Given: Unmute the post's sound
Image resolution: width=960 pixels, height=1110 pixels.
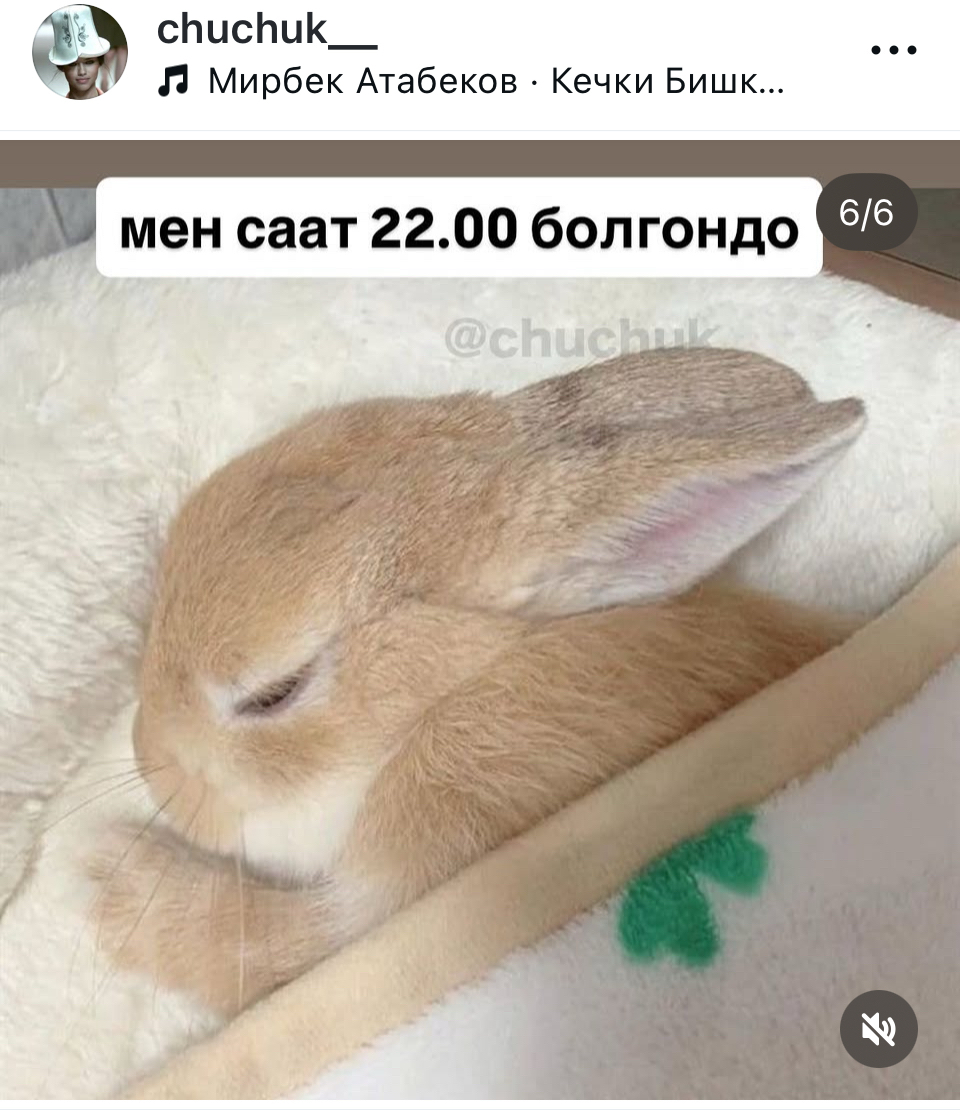Looking at the screenshot, I should click(878, 1028).
